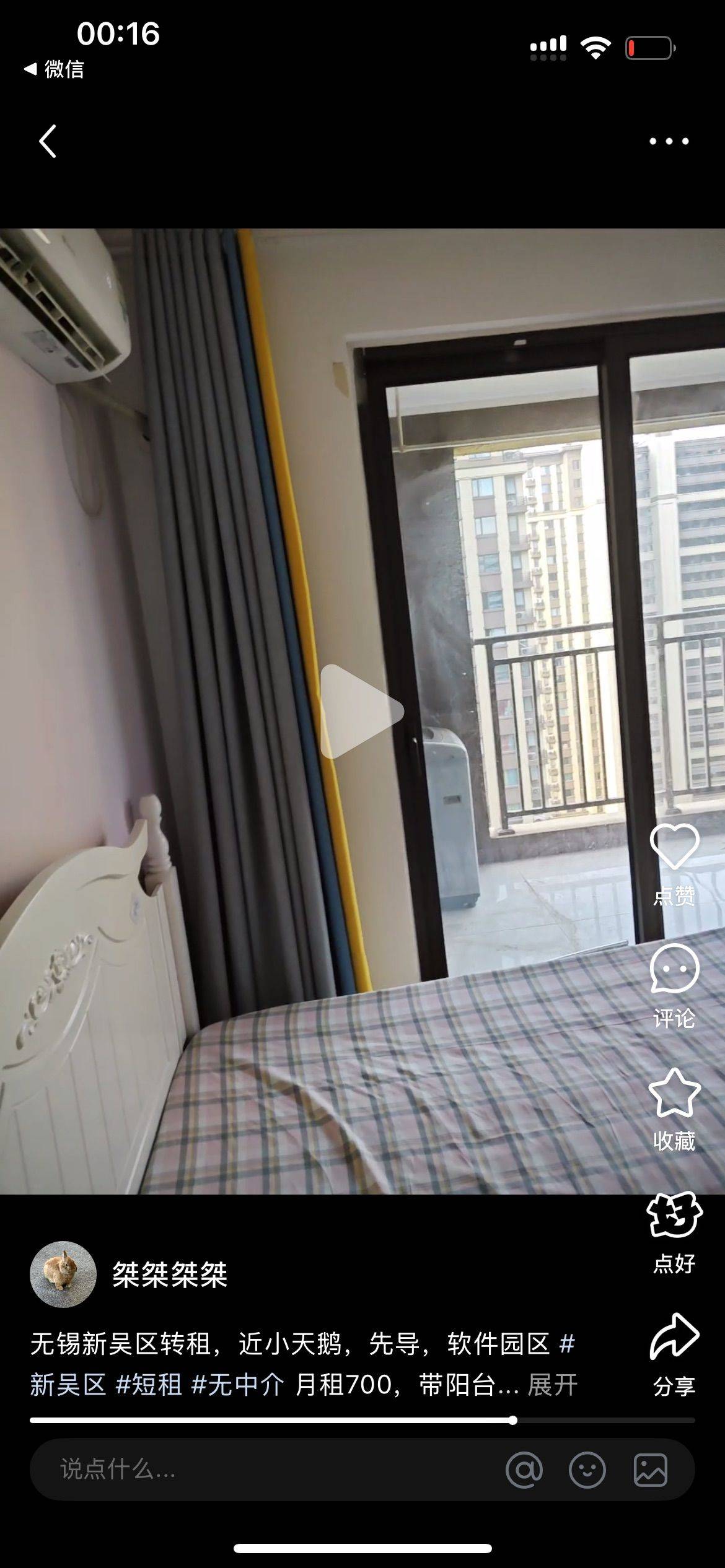Like the video with the heart icon
This screenshot has height=1568, width=725.
tap(674, 847)
